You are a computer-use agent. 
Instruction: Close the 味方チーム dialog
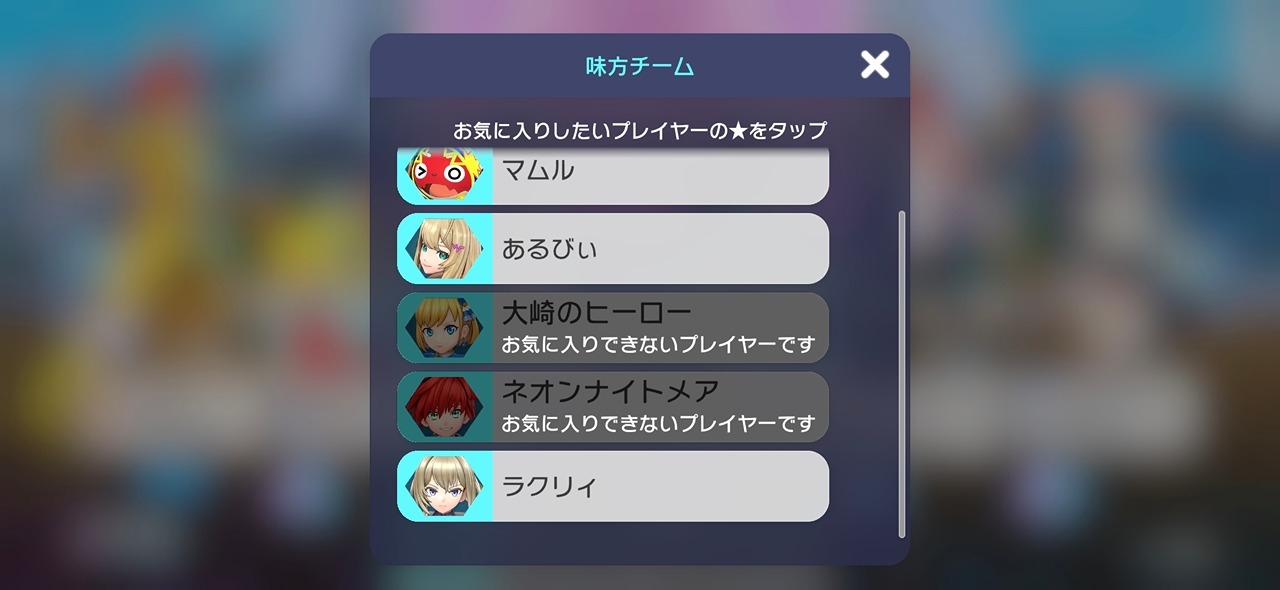(875, 65)
